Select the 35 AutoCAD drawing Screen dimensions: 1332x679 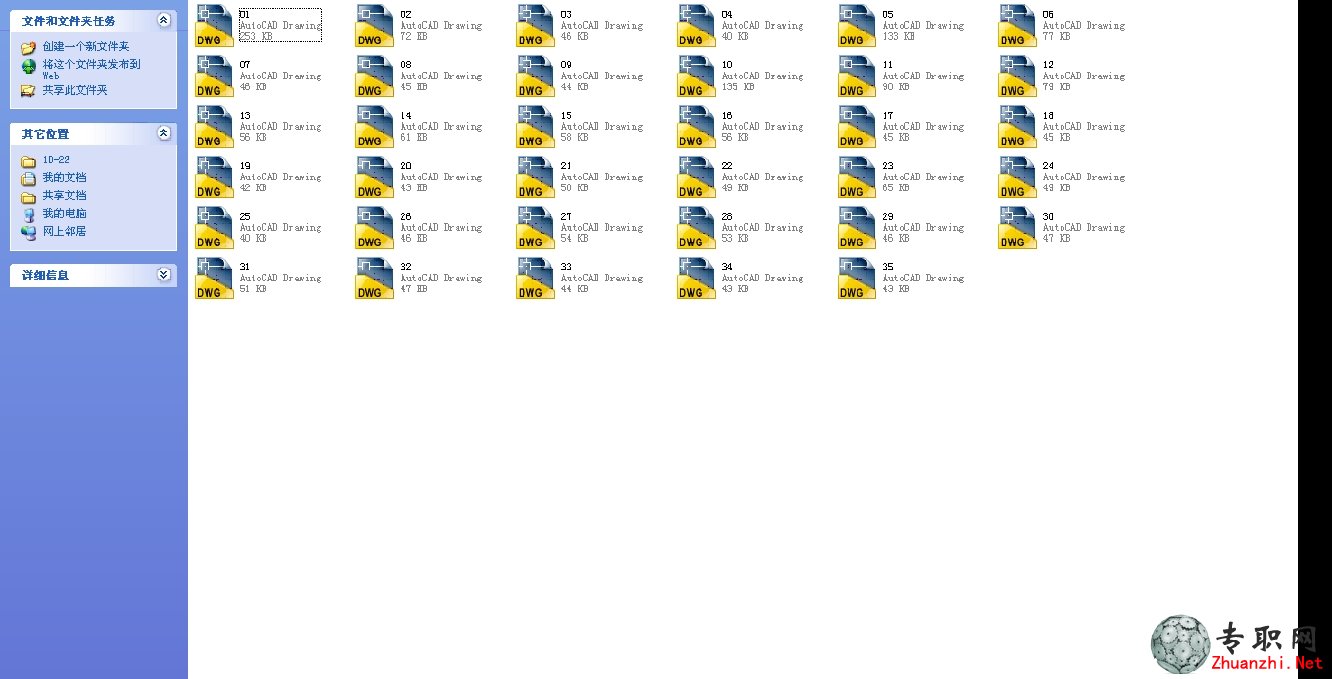[x=857, y=278]
